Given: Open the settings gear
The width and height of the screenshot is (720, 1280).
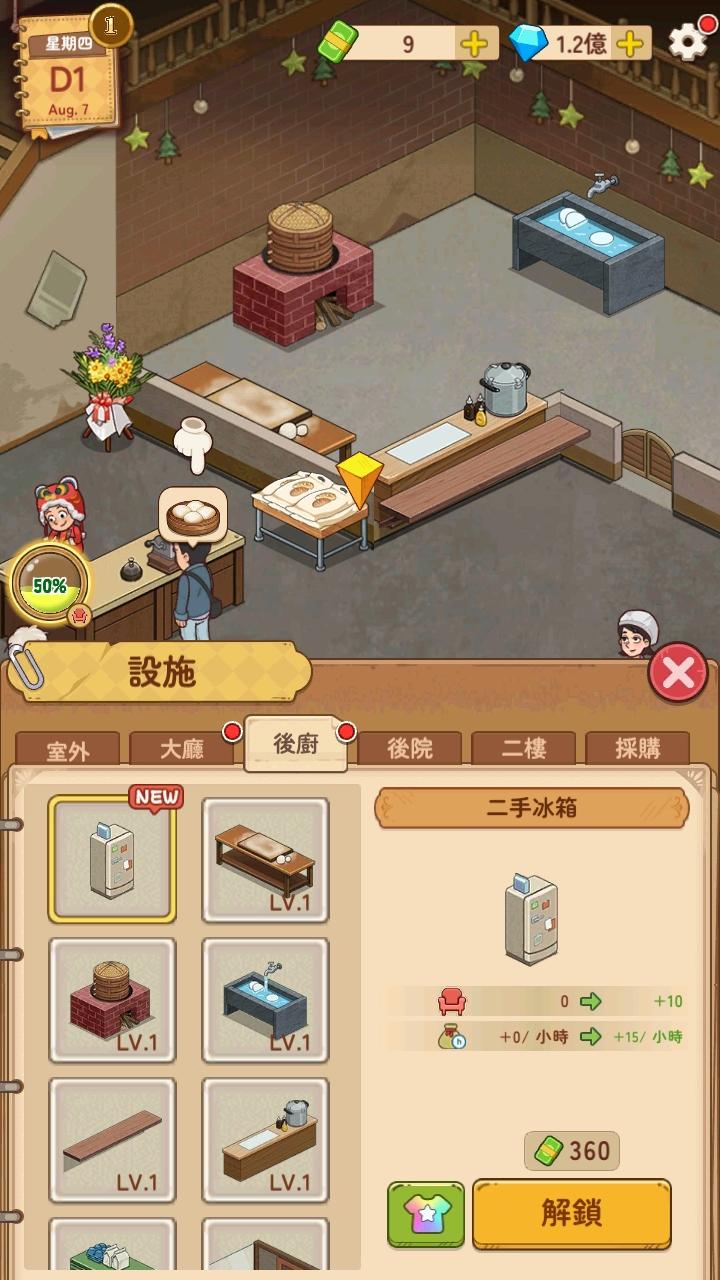Looking at the screenshot, I should pyautogui.click(x=687, y=42).
